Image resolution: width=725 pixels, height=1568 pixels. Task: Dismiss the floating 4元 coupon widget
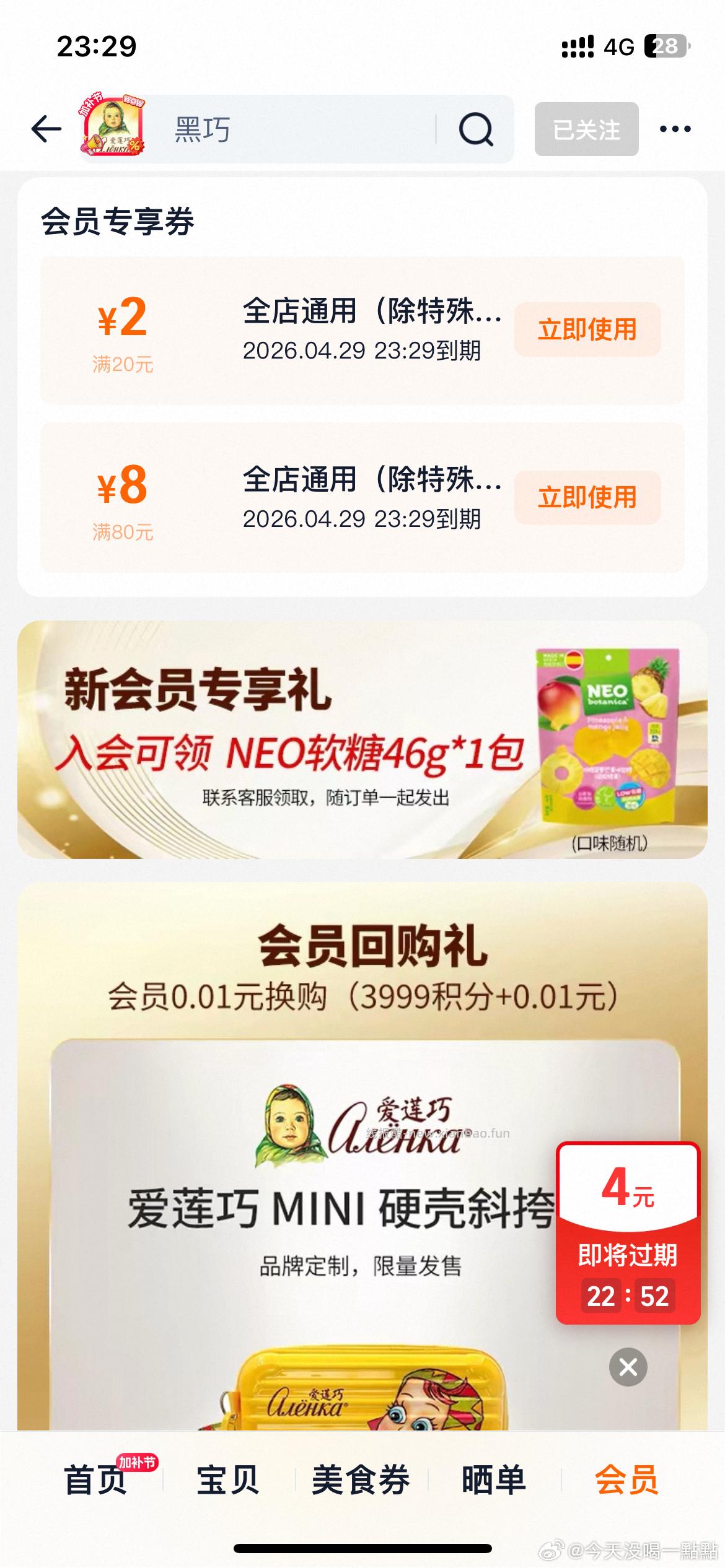(628, 1367)
